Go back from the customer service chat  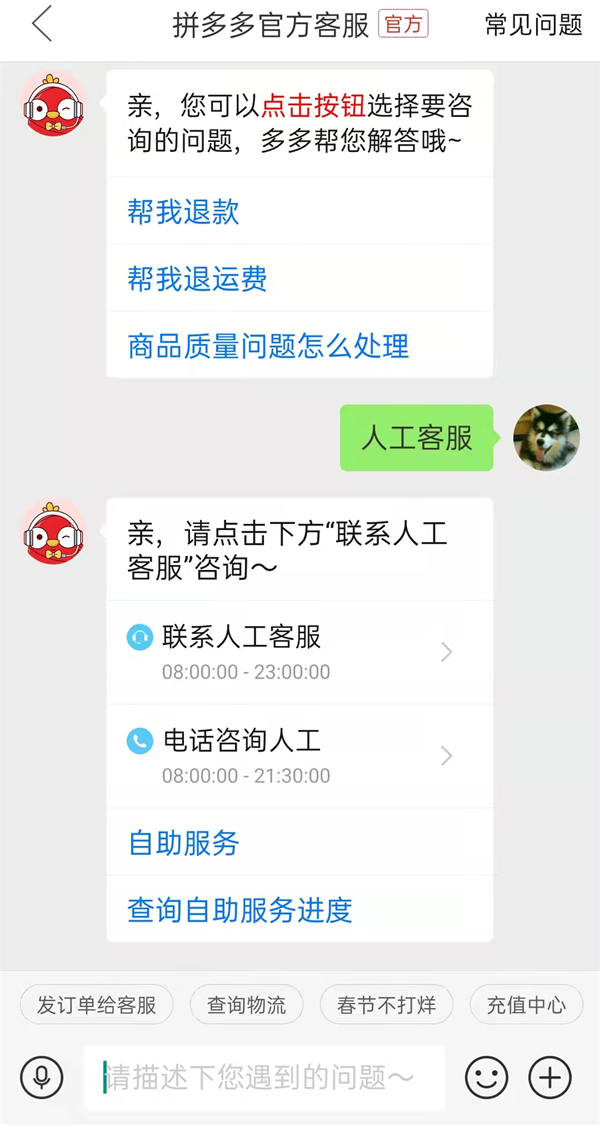(x=41, y=25)
